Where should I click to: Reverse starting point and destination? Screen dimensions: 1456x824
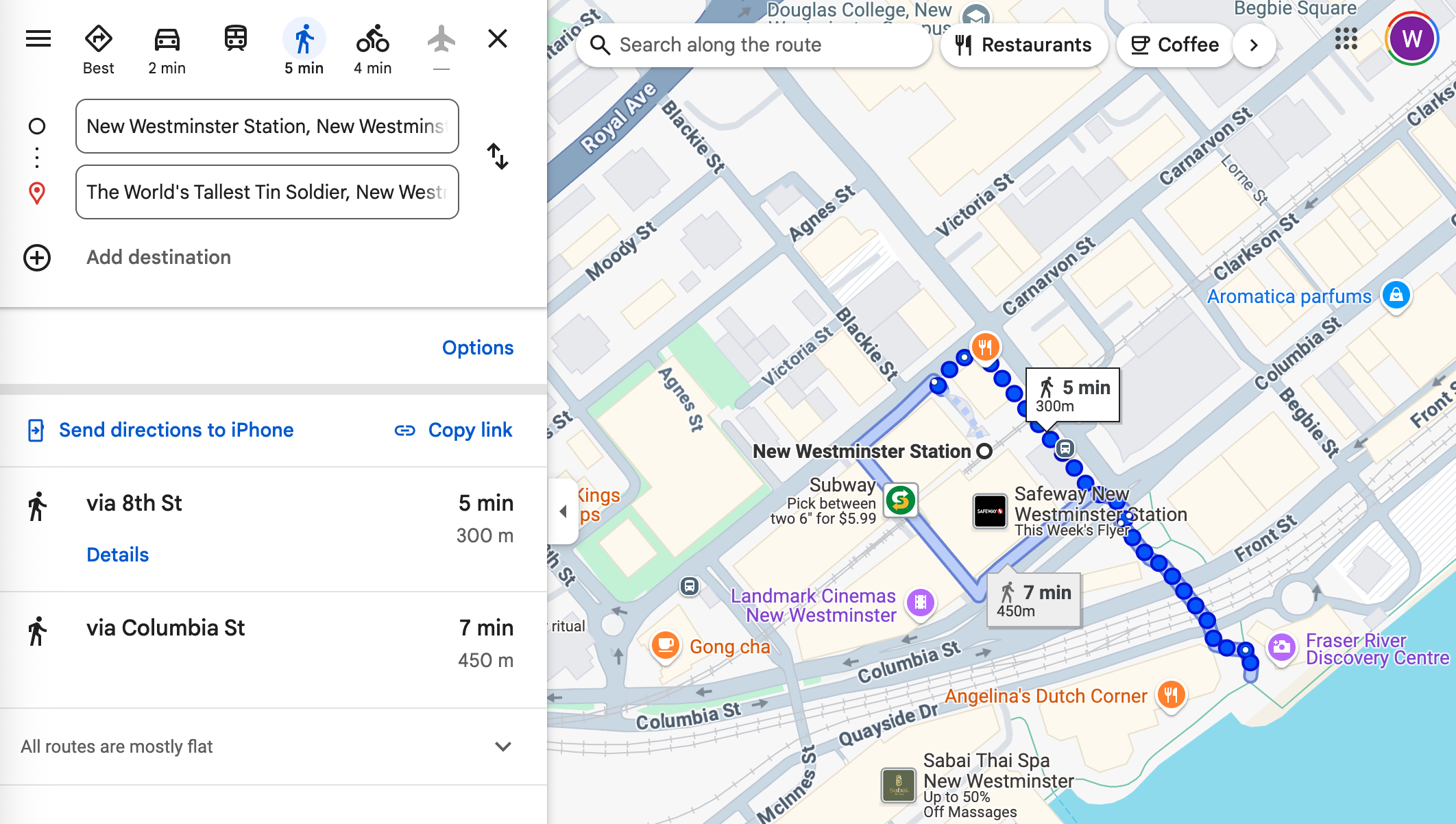click(498, 156)
